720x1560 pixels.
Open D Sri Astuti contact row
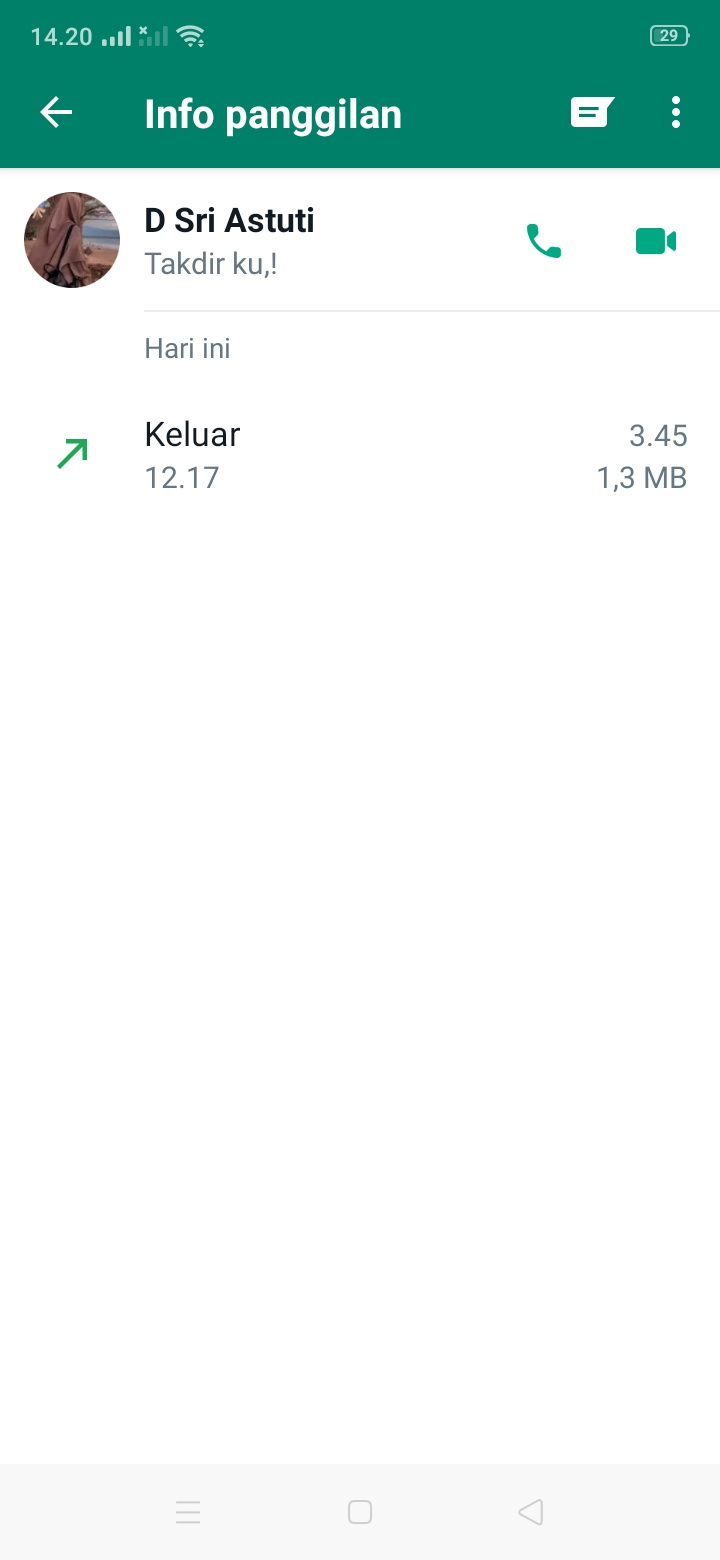click(x=300, y=240)
